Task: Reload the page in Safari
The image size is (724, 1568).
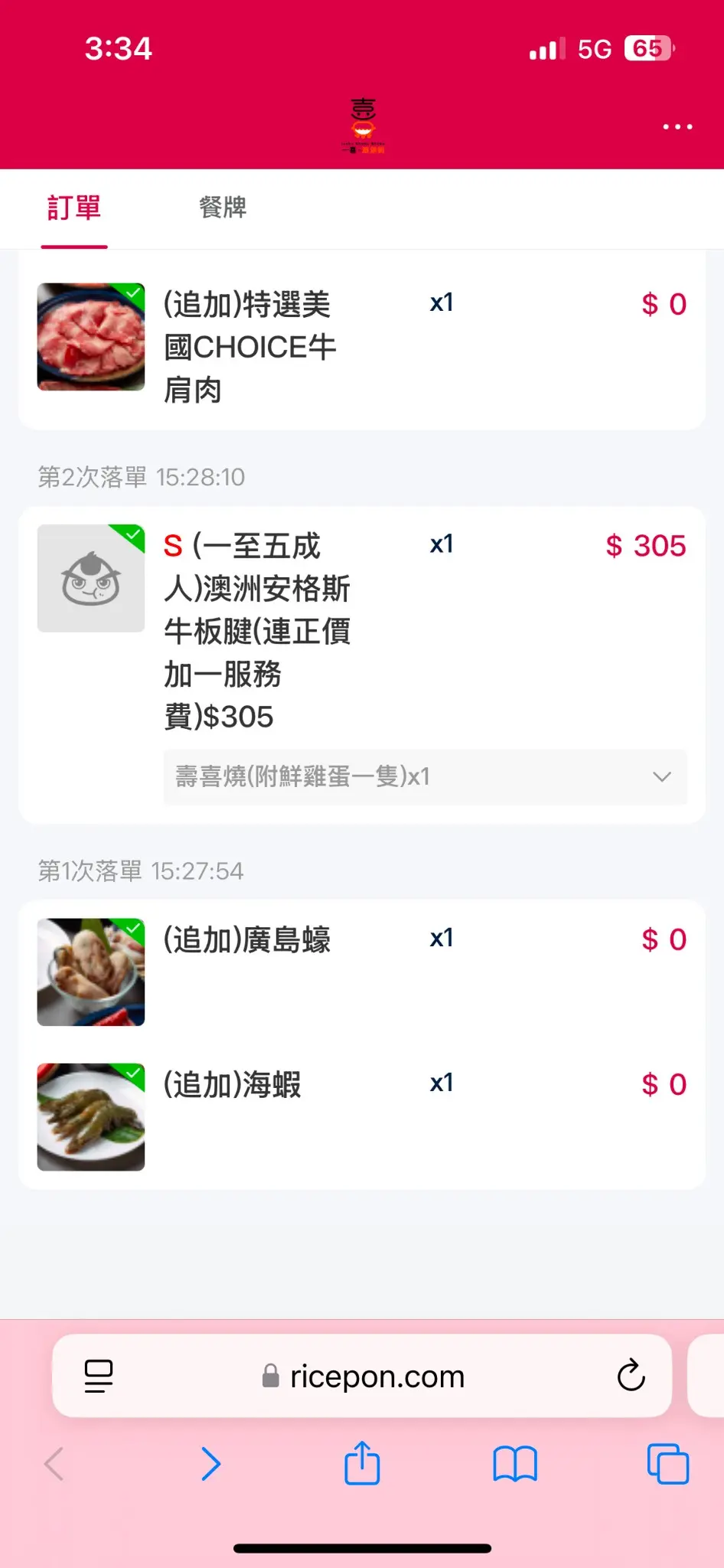Action: (x=631, y=1376)
